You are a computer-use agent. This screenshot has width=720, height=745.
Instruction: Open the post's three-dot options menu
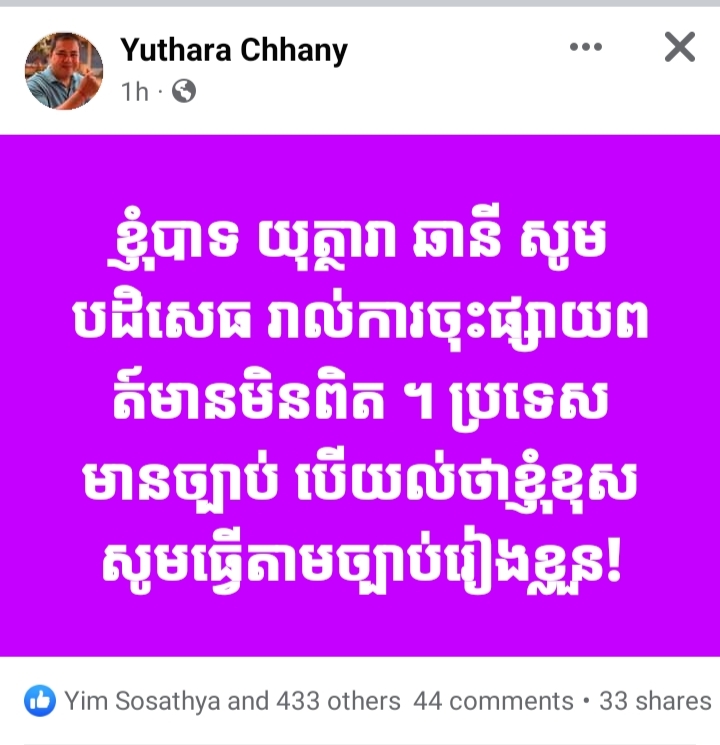click(x=587, y=47)
